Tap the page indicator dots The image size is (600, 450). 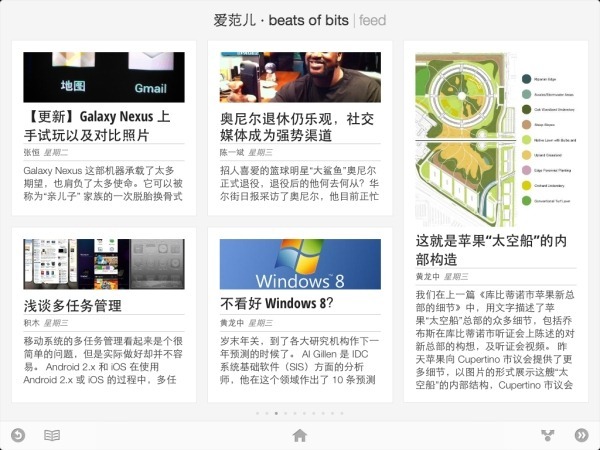(299, 412)
